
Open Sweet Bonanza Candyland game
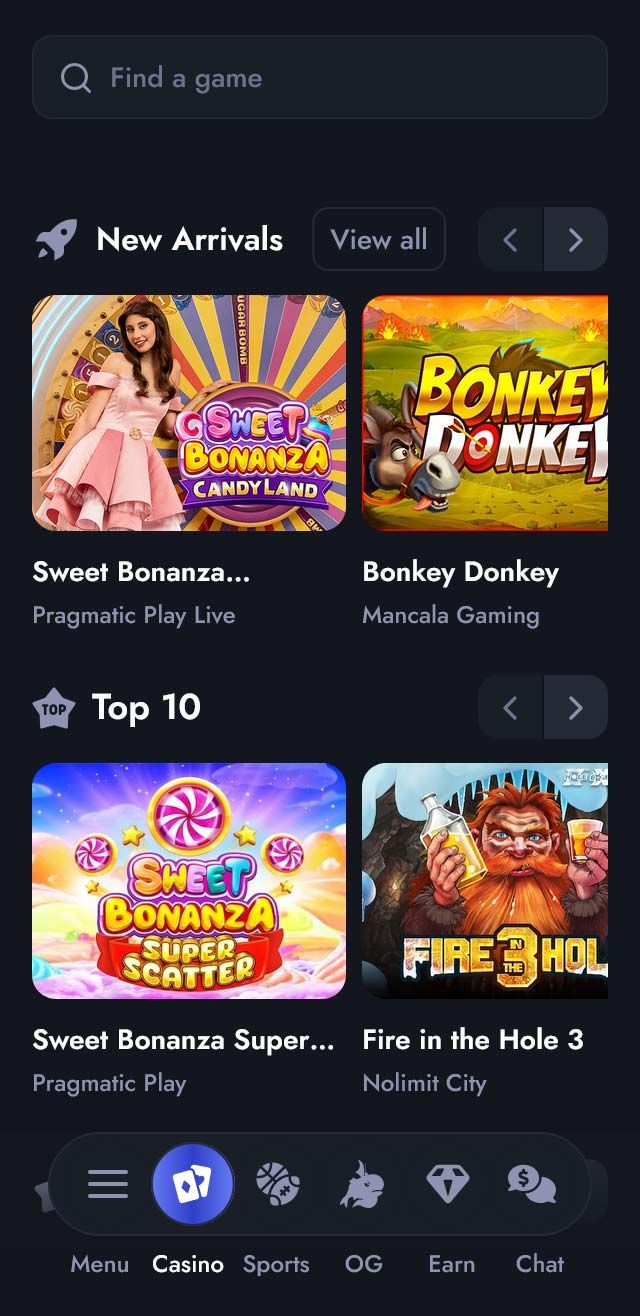tap(189, 412)
